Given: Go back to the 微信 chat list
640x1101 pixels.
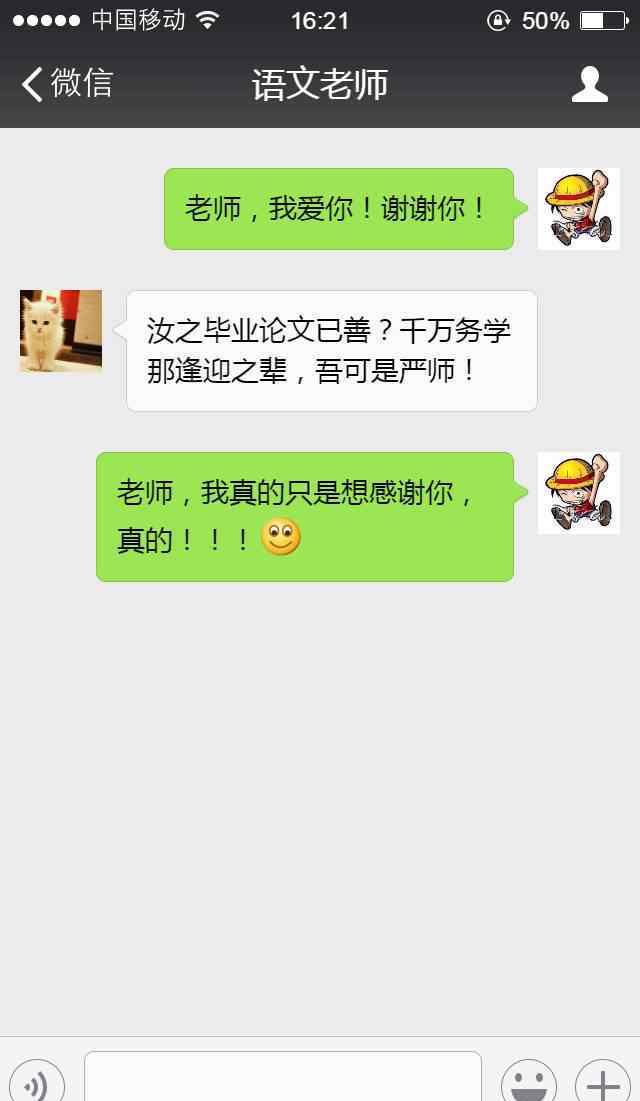Looking at the screenshot, I should [66, 84].
